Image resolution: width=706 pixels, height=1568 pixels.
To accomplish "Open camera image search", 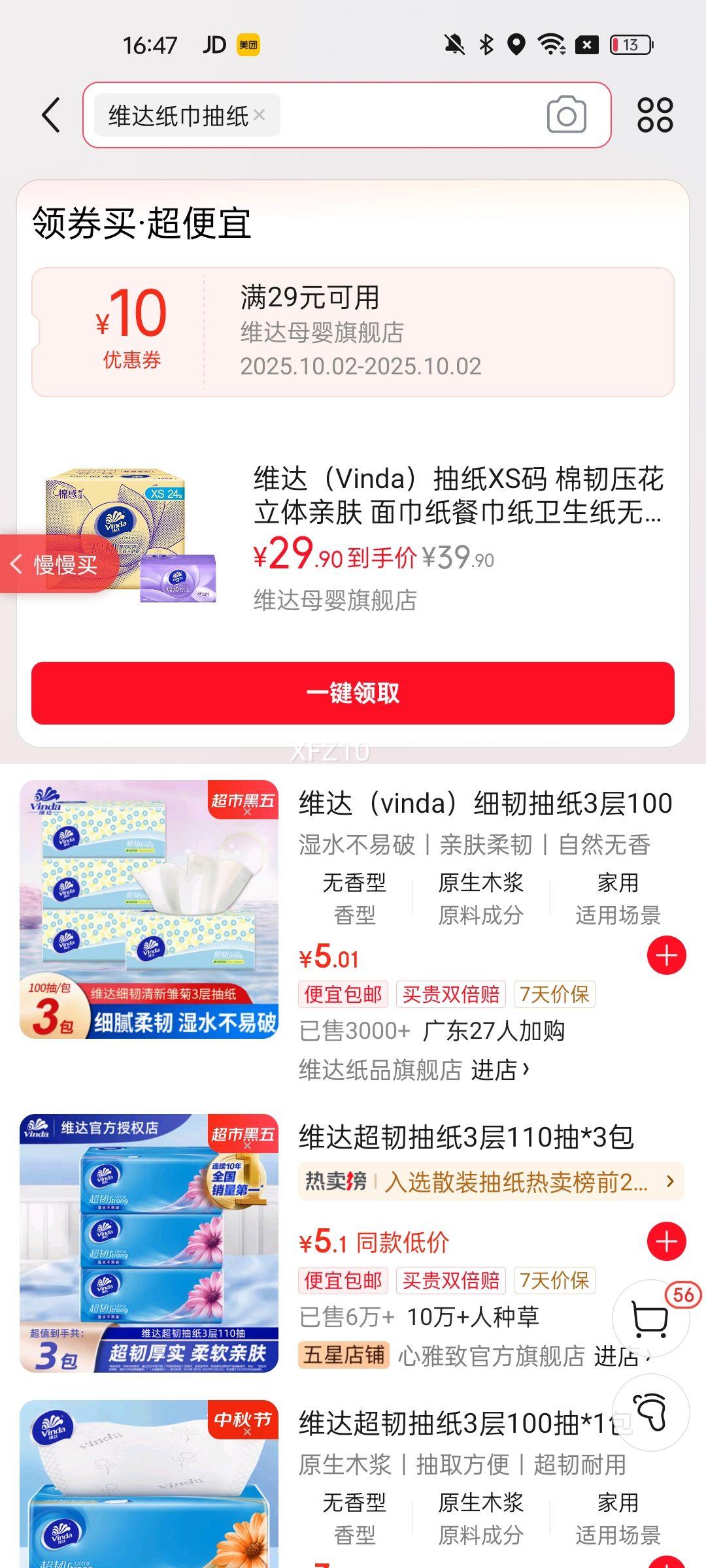I will (566, 115).
